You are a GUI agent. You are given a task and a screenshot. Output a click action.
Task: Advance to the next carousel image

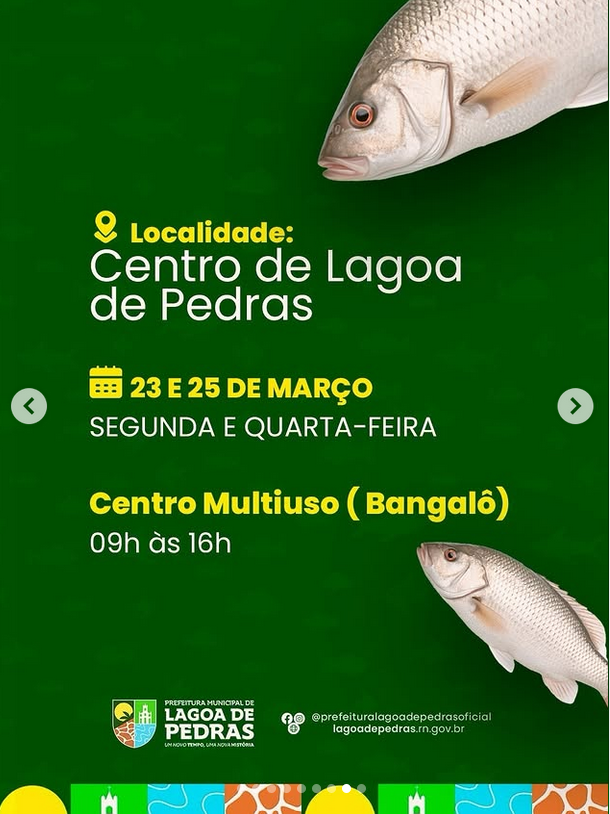click(575, 406)
